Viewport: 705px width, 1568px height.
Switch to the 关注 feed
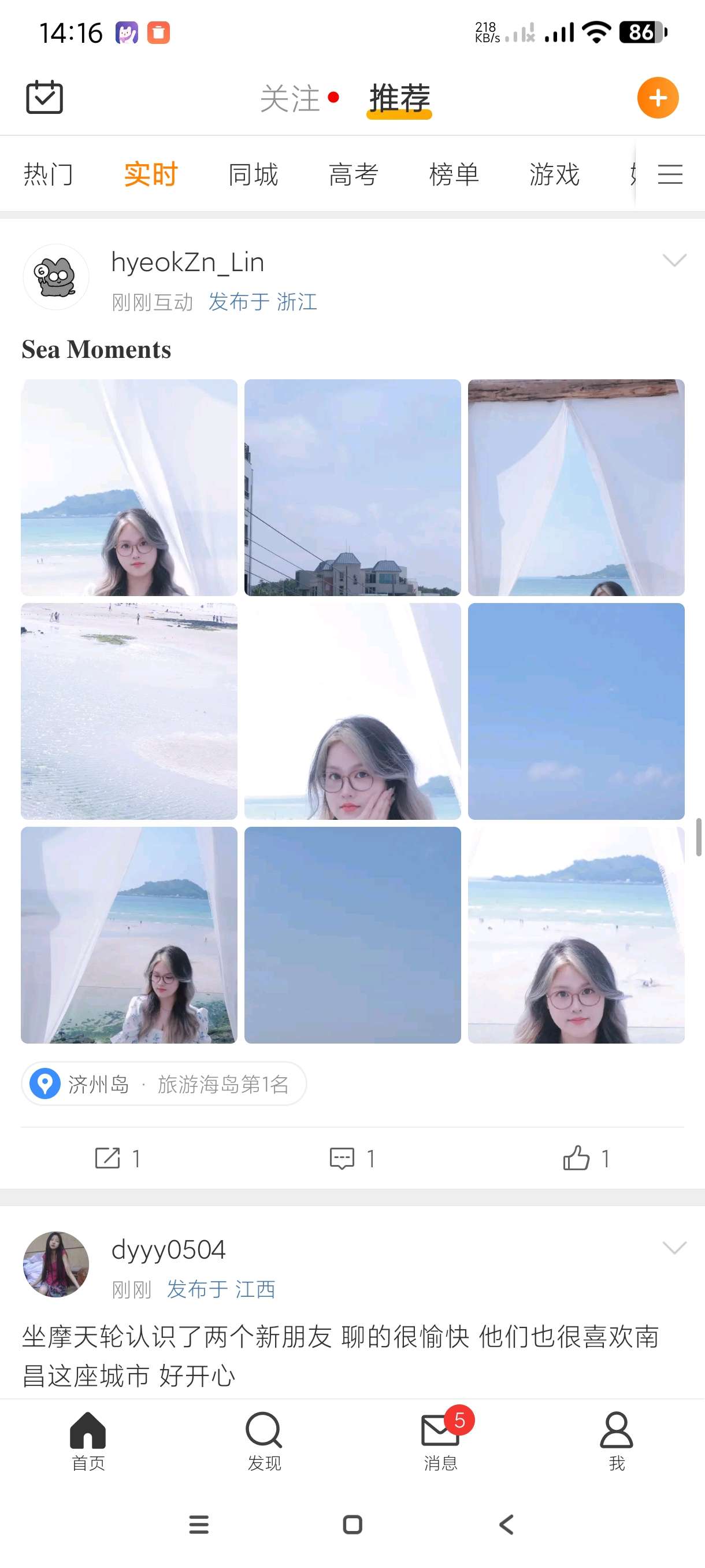[x=291, y=99]
